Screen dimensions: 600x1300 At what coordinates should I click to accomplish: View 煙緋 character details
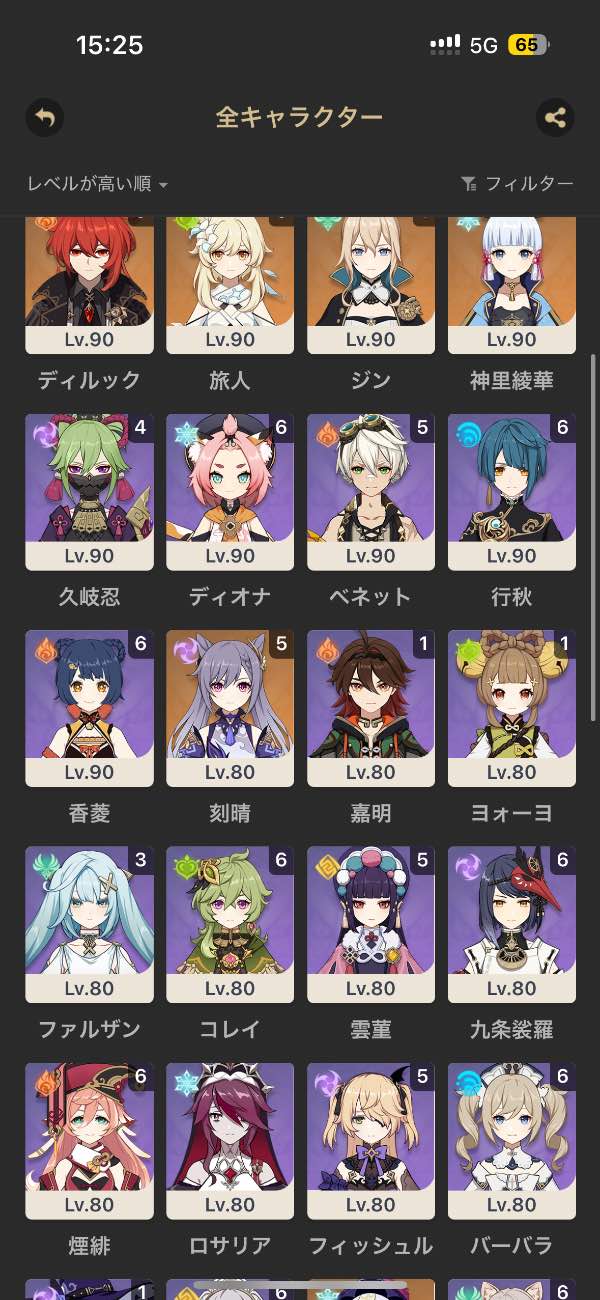click(x=89, y=1140)
